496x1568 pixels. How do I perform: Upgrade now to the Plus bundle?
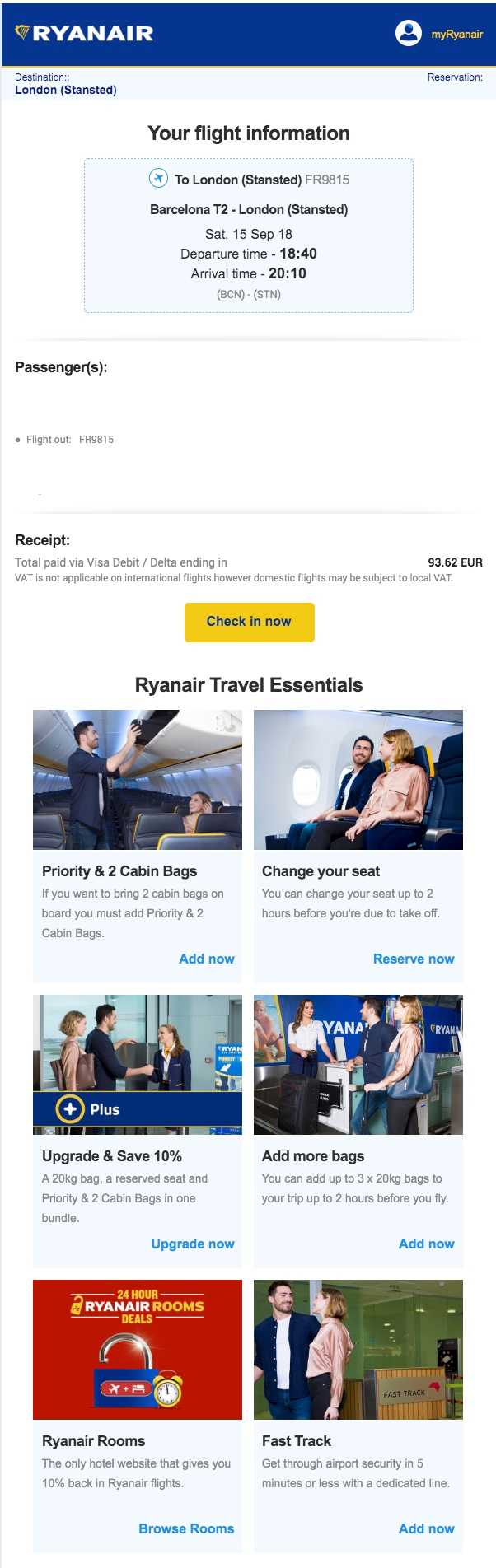coord(192,1244)
